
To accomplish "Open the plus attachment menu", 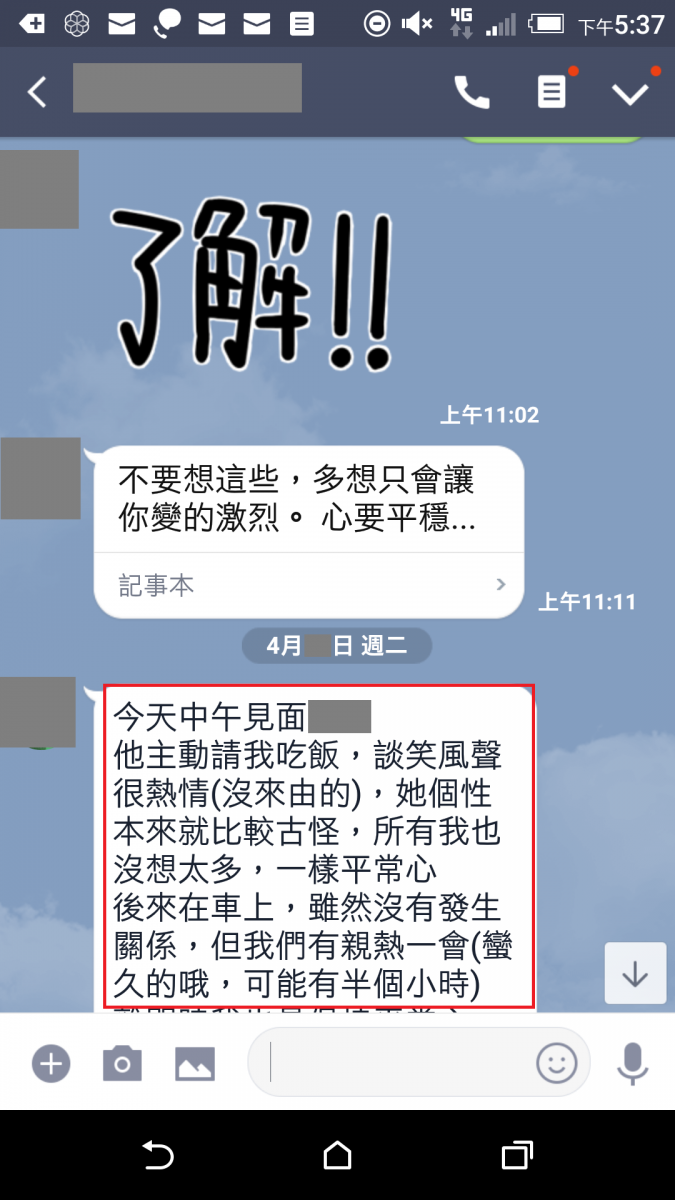I will (50, 1063).
